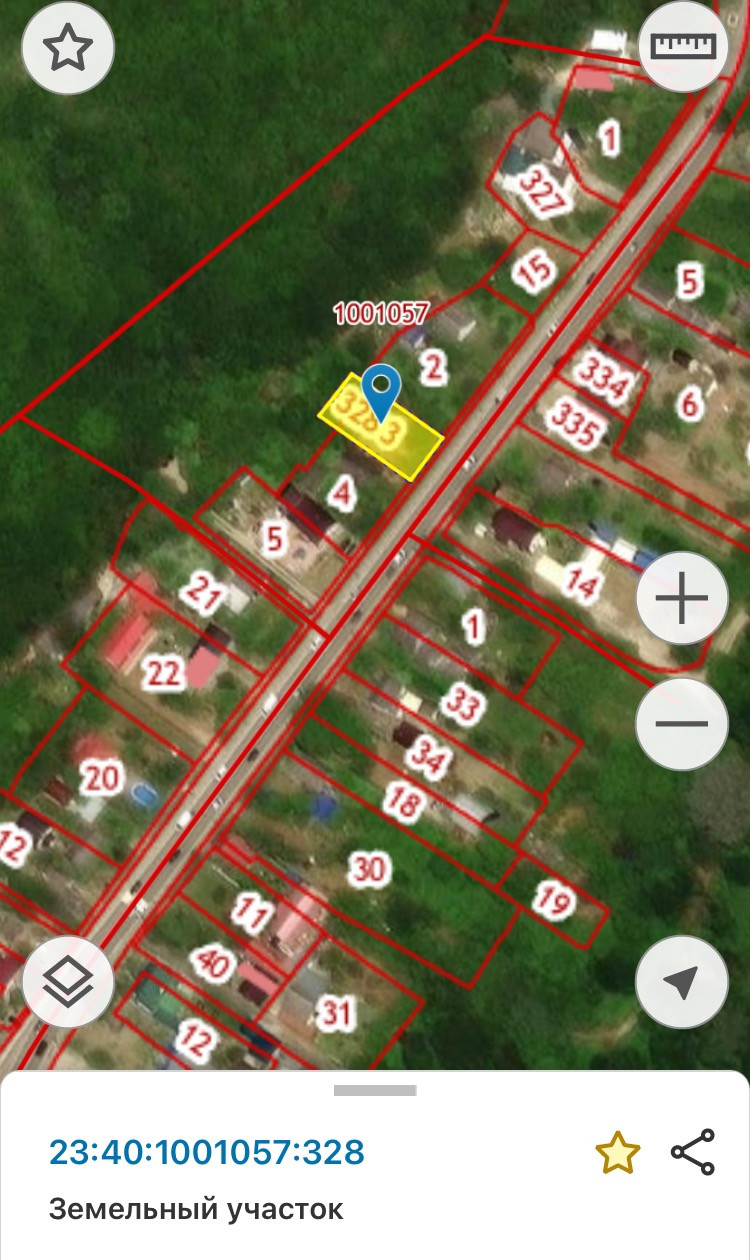Image resolution: width=750 pixels, height=1260 pixels.
Task: Open cadastral number 23:40:1001057:328 details
Action: (x=207, y=1153)
